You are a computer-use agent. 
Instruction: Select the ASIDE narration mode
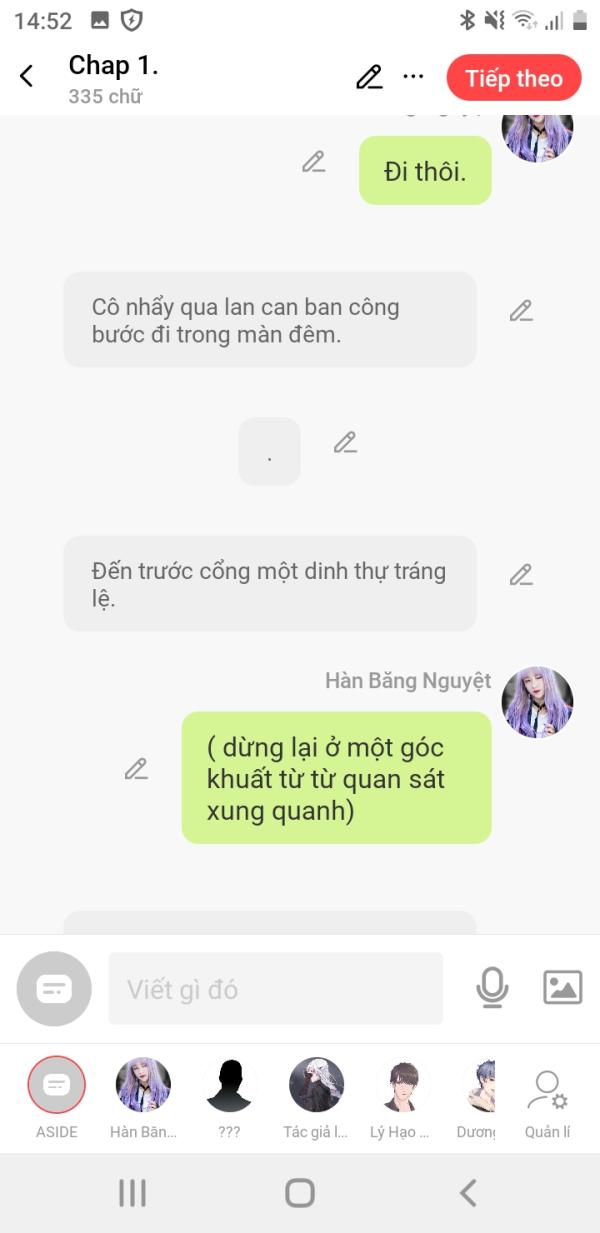[57, 1085]
